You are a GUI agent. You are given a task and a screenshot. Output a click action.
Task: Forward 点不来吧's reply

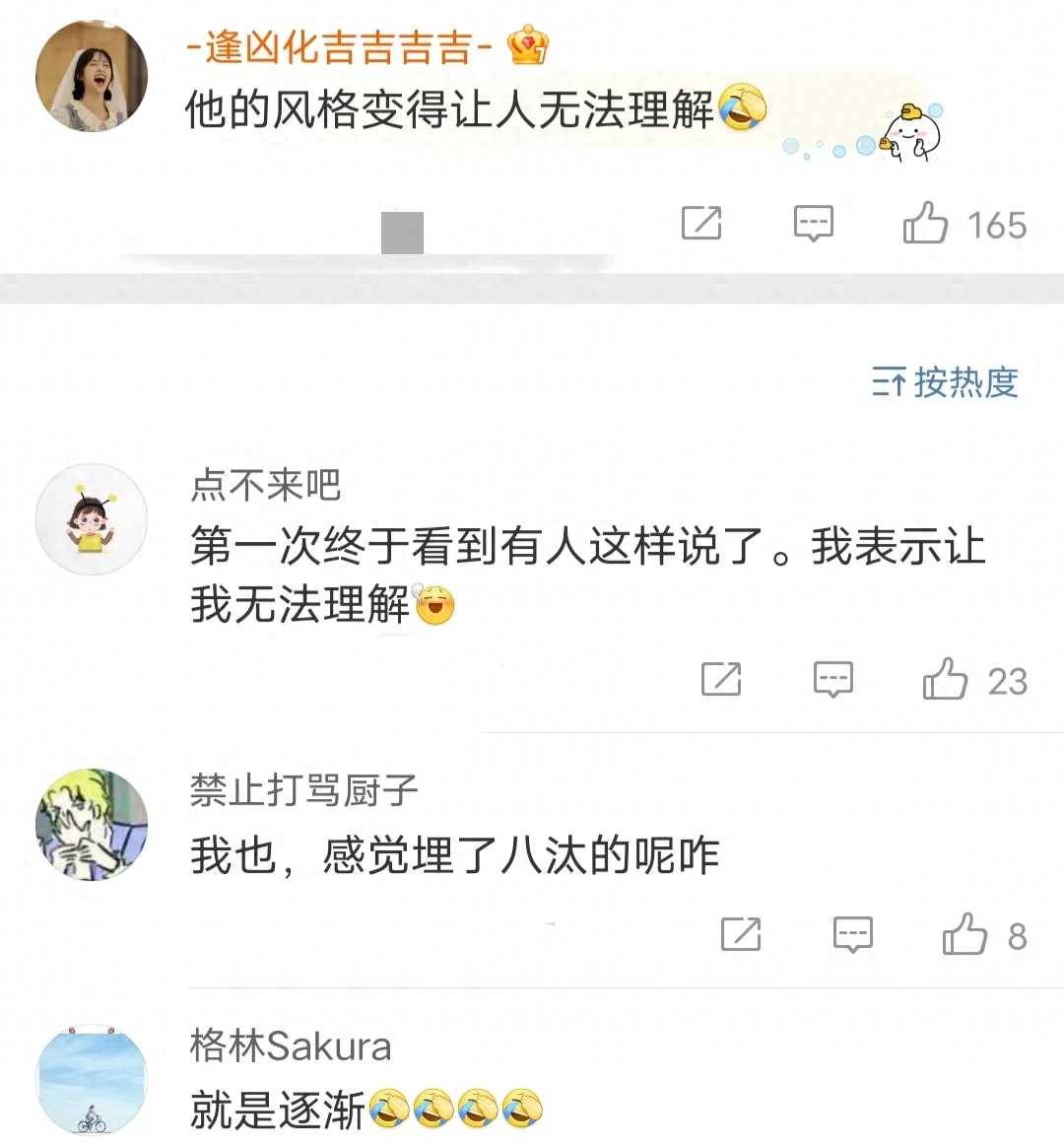pyautogui.click(x=721, y=680)
